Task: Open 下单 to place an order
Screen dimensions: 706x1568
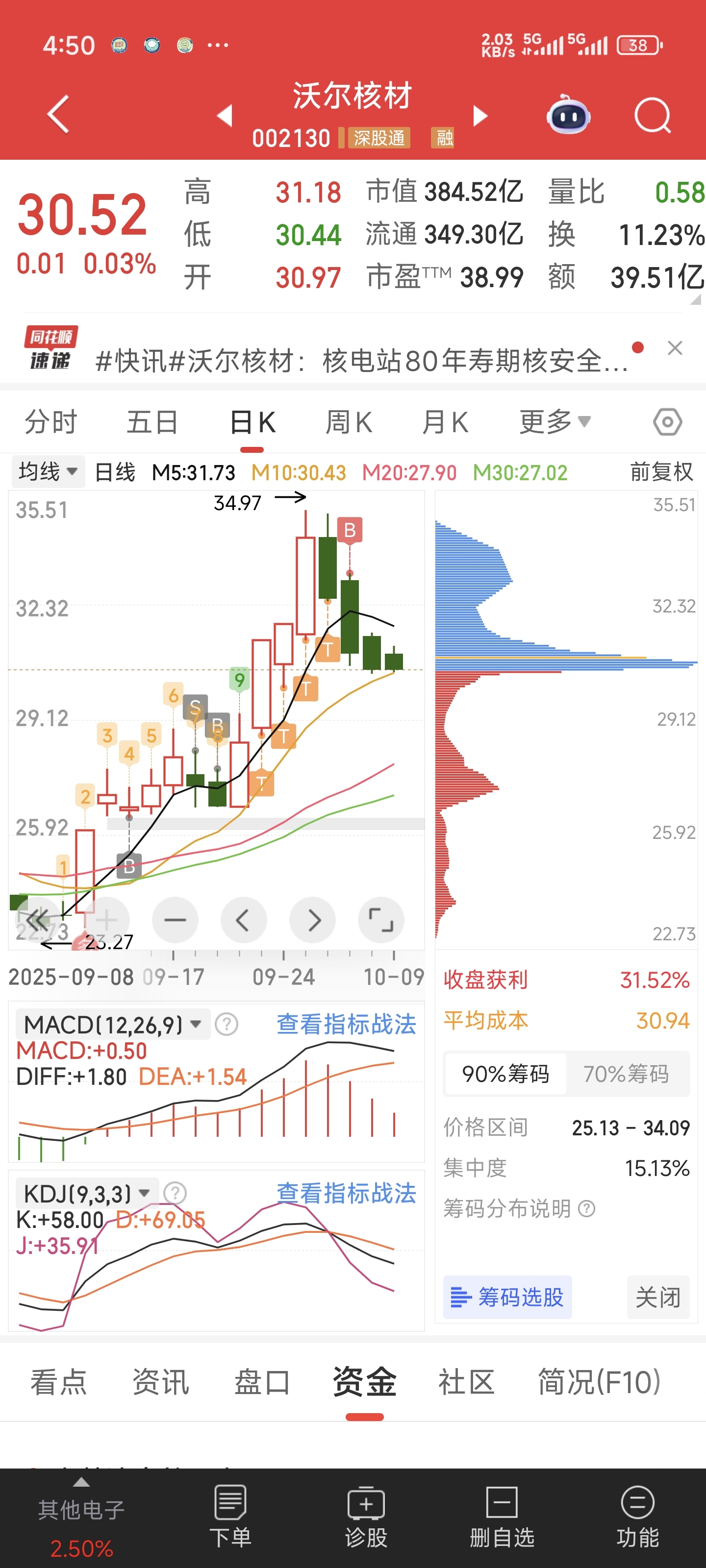Action: 230,1516
